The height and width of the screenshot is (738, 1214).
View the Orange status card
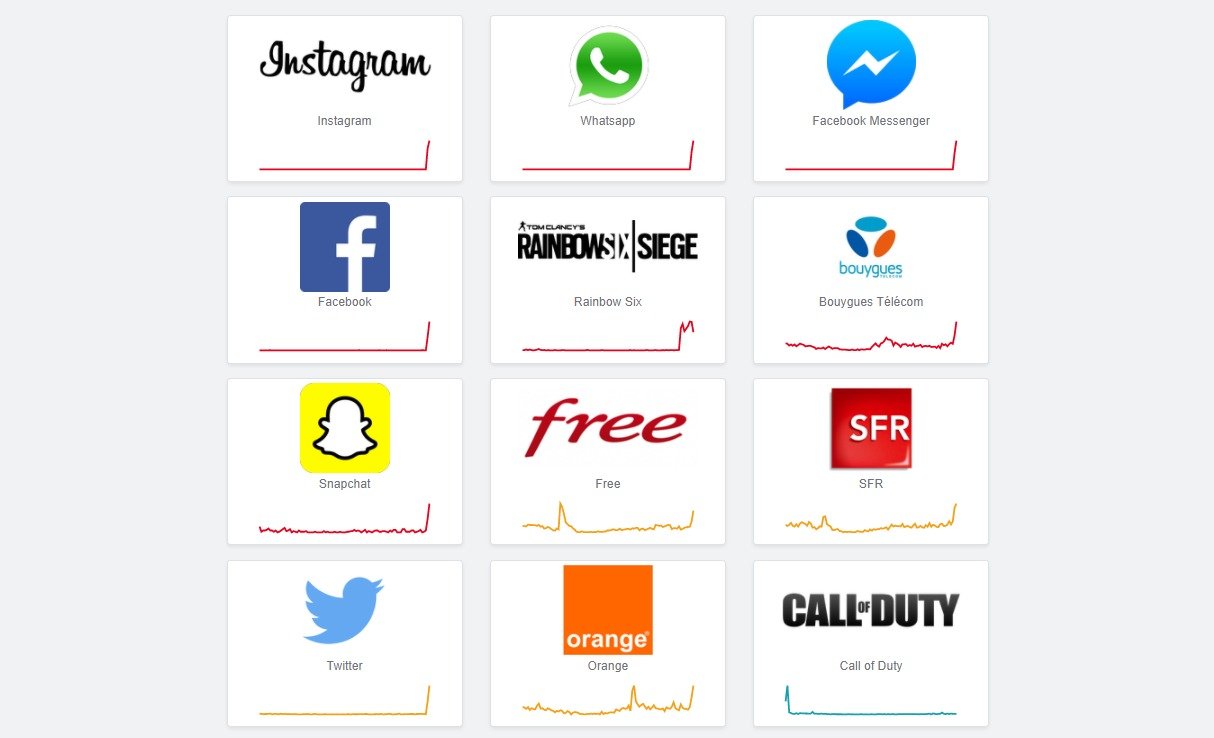(x=607, y=643)
